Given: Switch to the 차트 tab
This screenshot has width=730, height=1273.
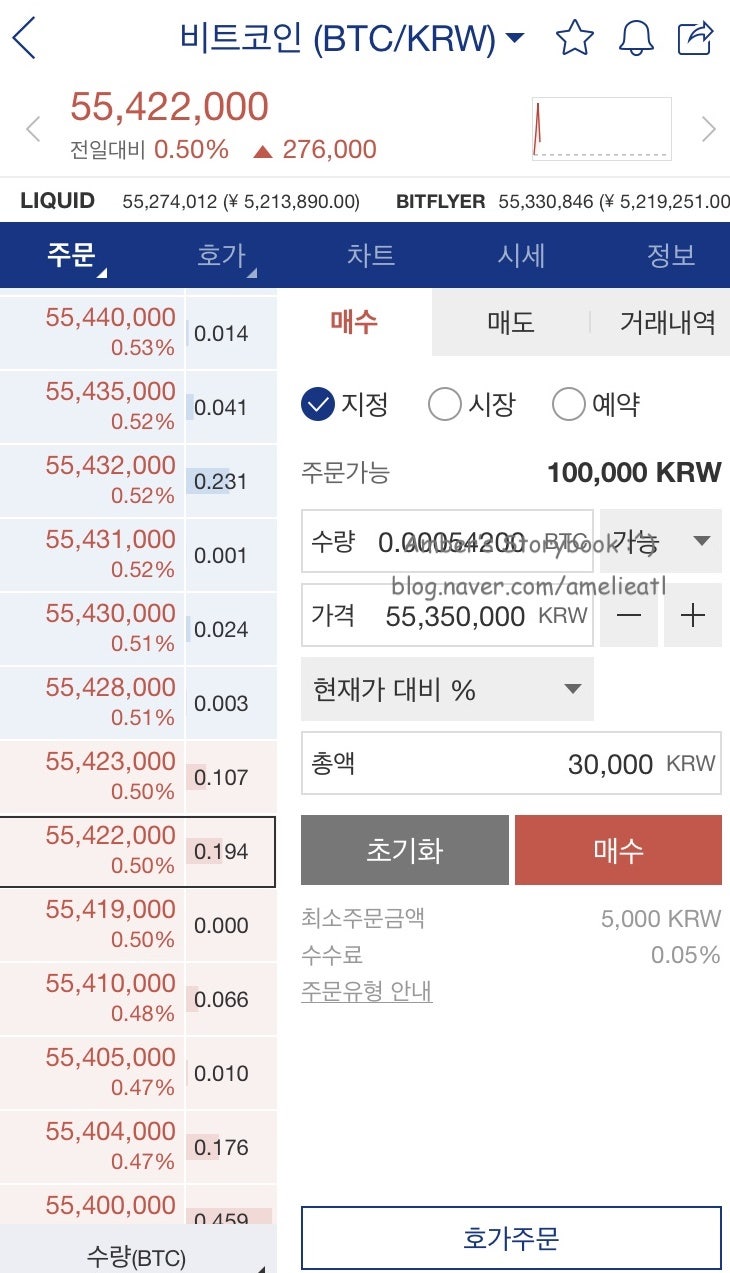Looking at the screenshot, I should pyautogui.click(x=371, y=255).
